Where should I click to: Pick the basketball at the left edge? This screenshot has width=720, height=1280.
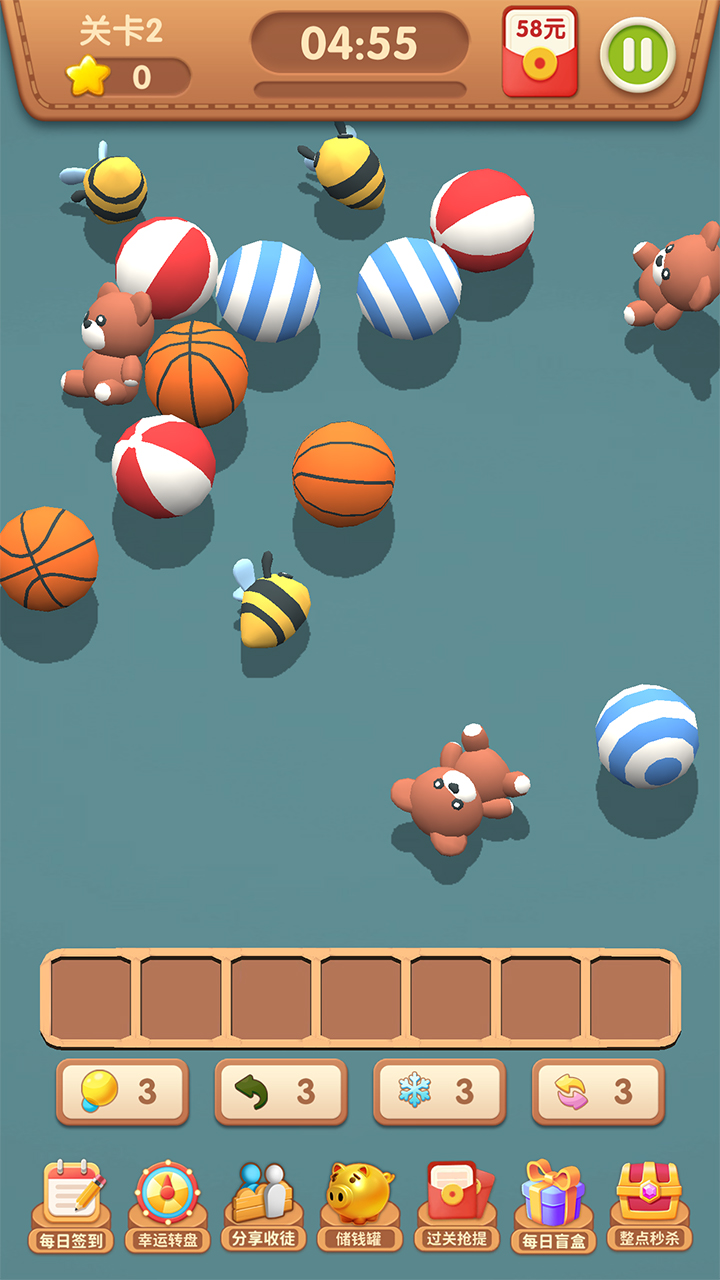click(45, 558)
